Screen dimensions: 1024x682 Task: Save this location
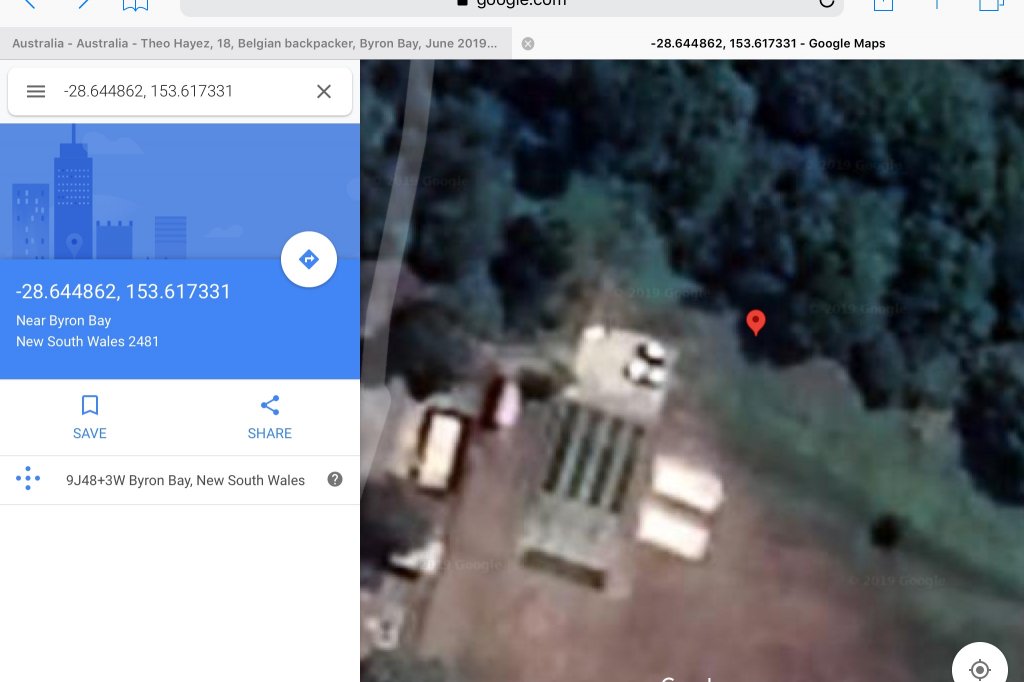pyautogui.click(x=90, y=416)
